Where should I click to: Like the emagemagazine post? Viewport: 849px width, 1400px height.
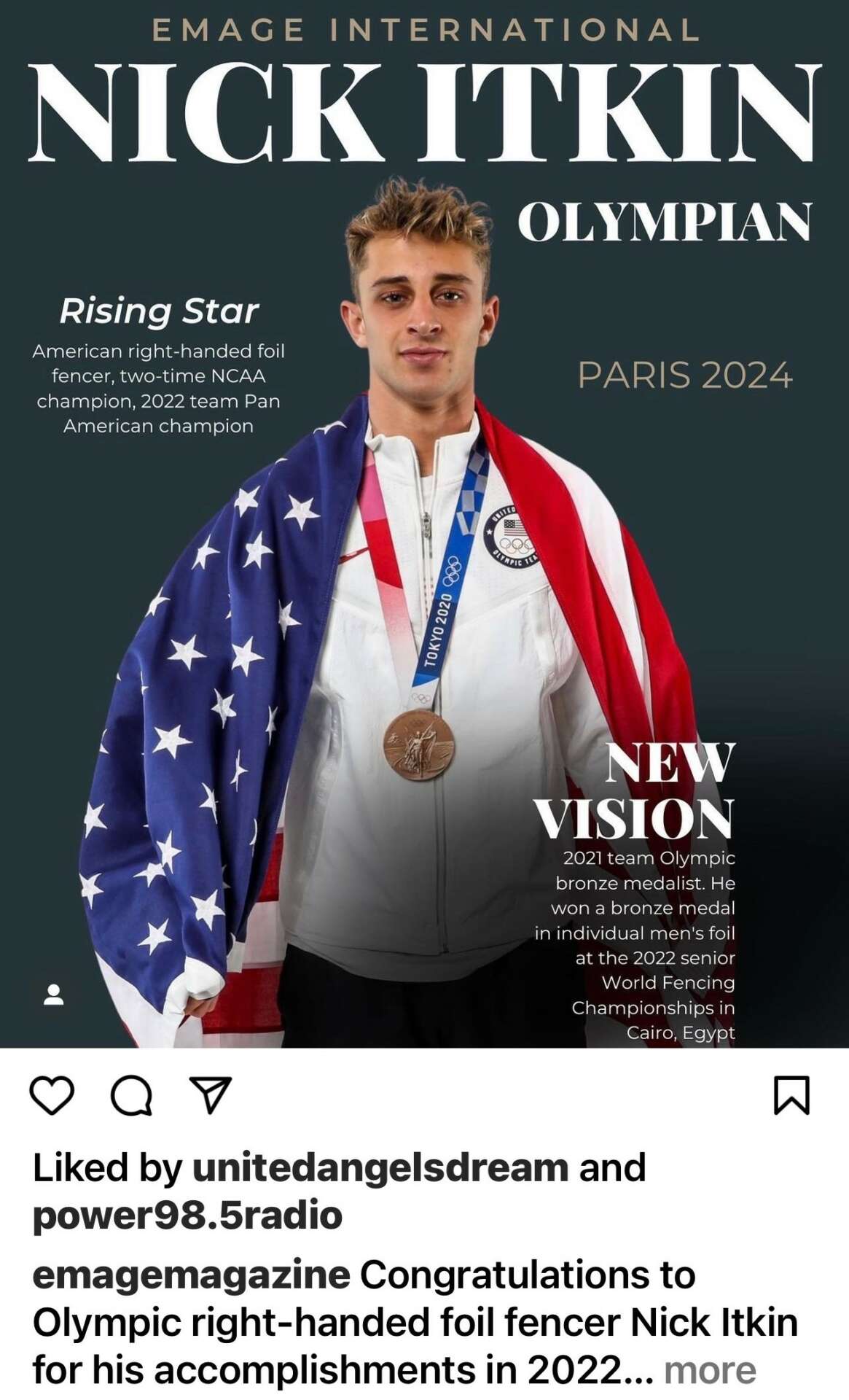[x=52, y=1095]
